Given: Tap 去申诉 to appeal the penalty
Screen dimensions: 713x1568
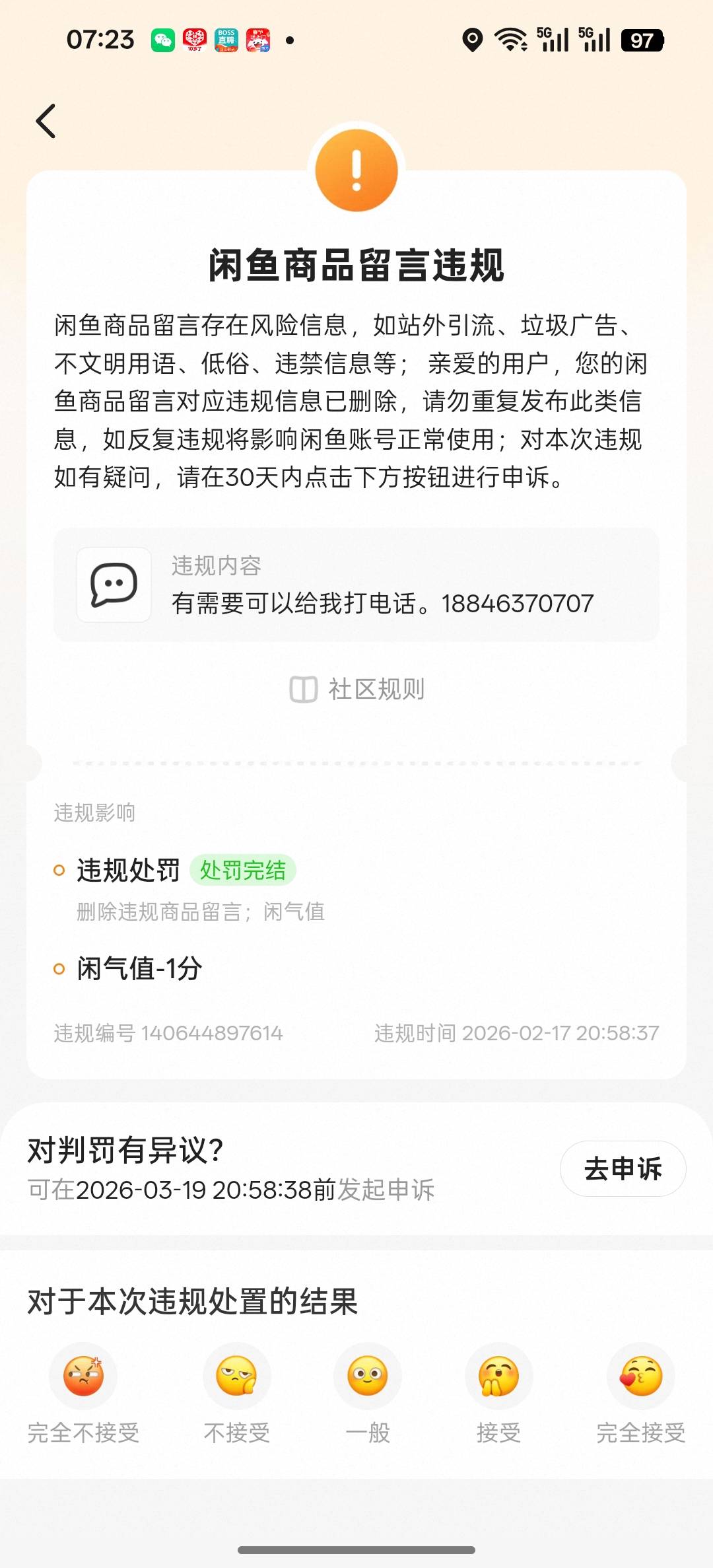Looking at the screenshot, I should pyautogui.click(x=623, y=1168).
